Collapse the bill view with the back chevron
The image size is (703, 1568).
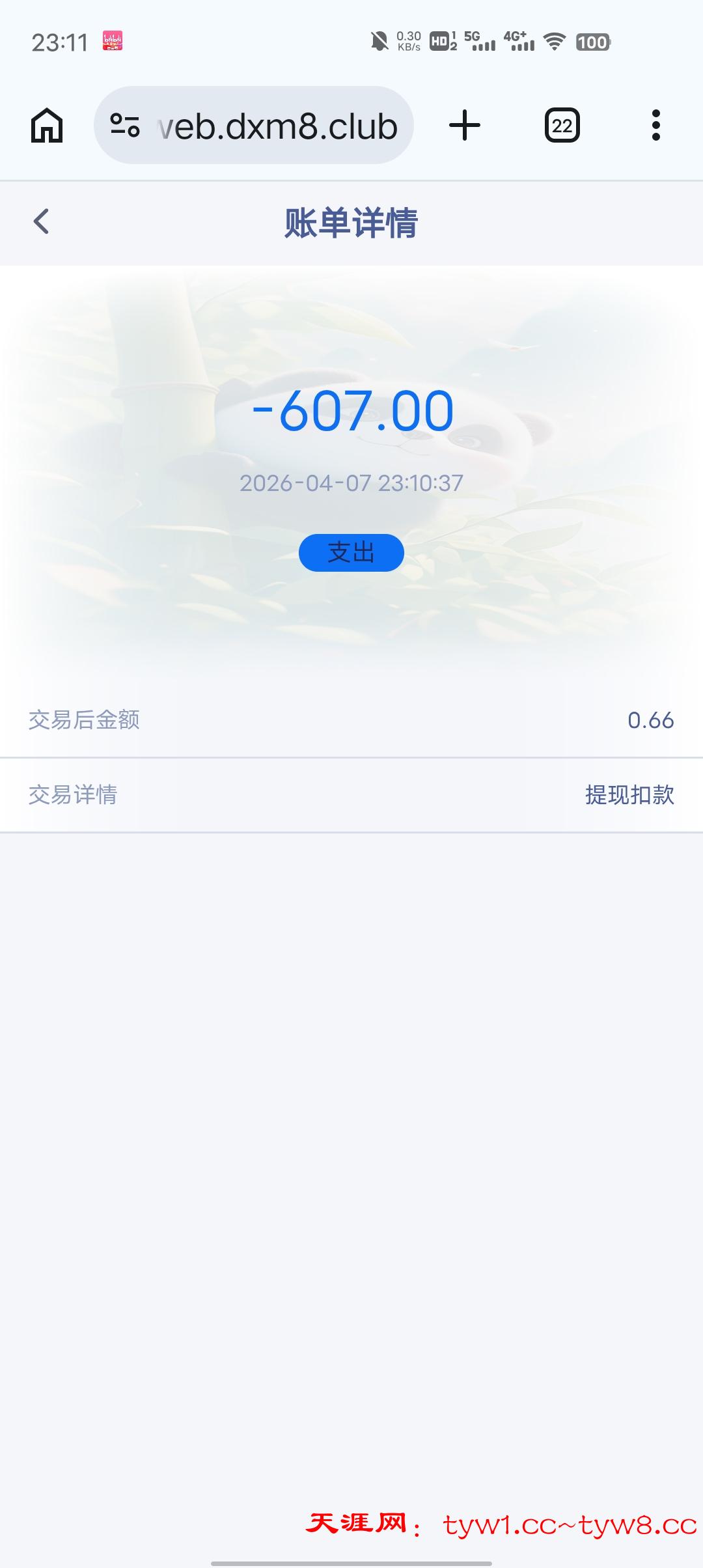click(41, 222)
